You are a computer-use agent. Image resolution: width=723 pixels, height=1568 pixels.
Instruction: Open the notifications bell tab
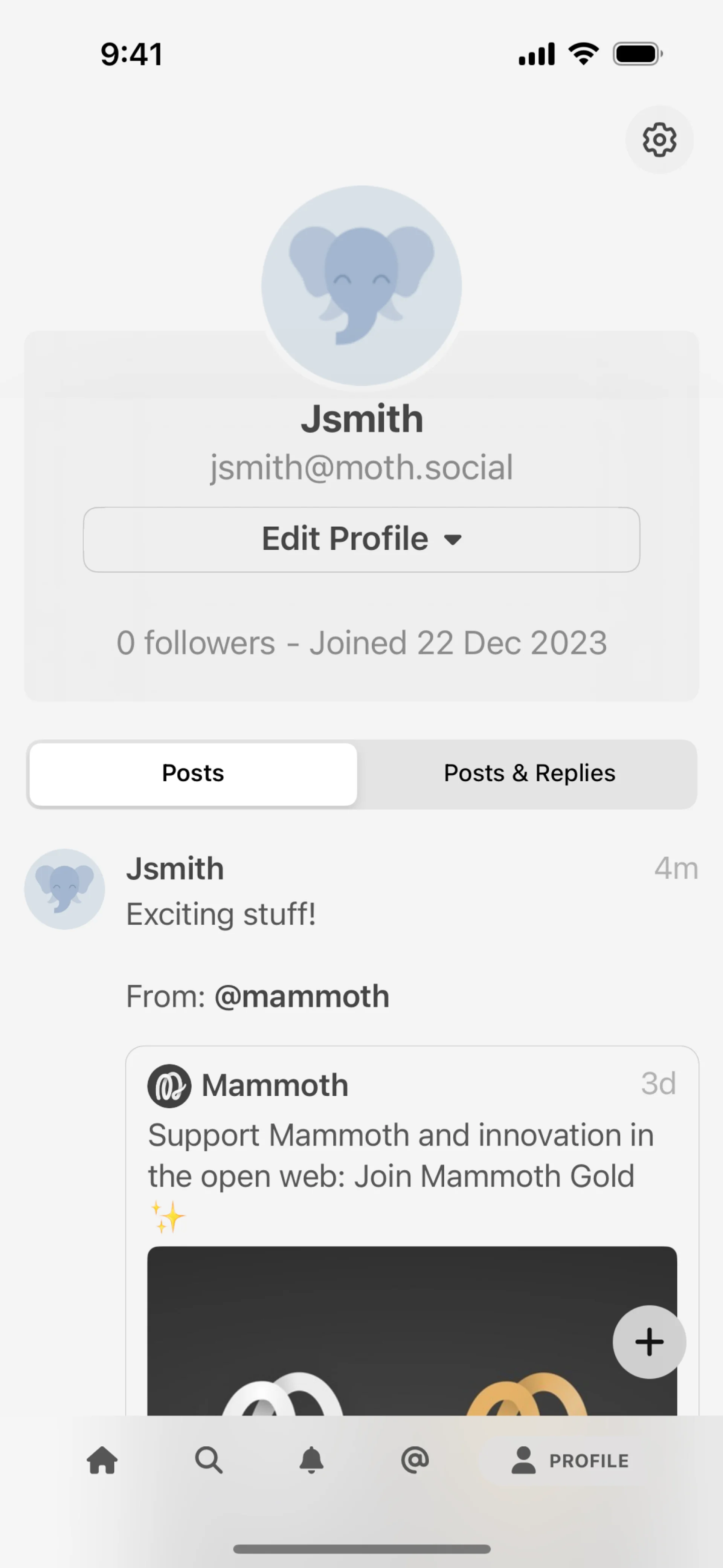[311, 1460]
